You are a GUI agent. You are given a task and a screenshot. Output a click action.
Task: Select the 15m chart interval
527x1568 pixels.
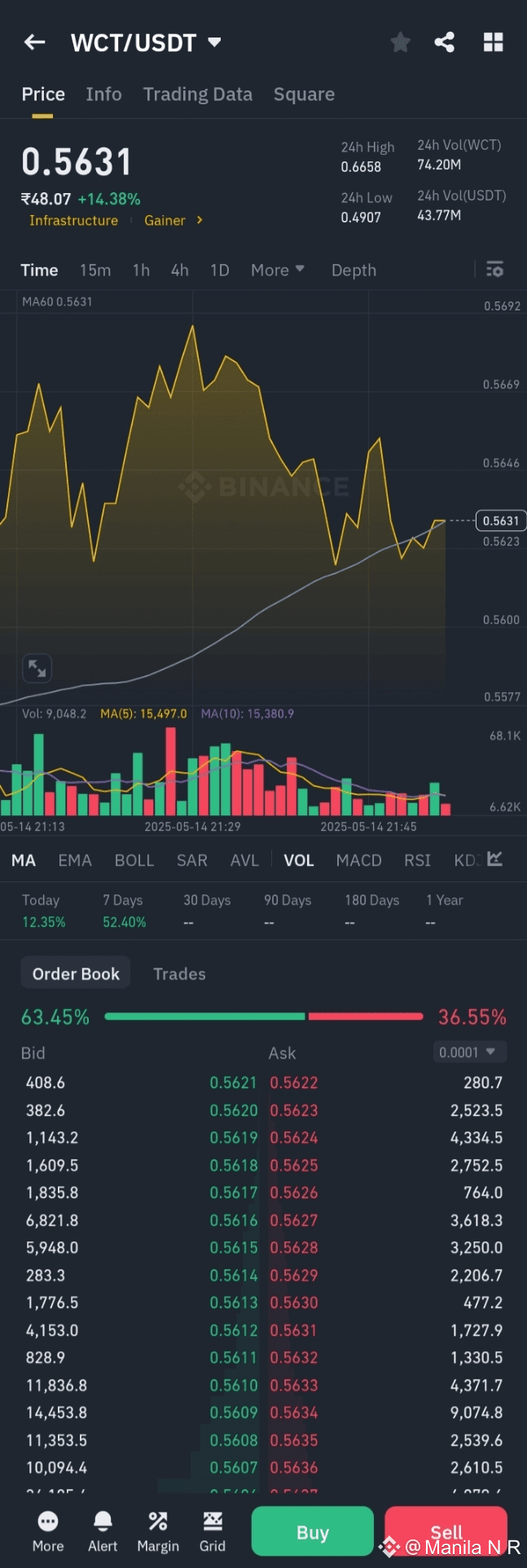(95, 270)
